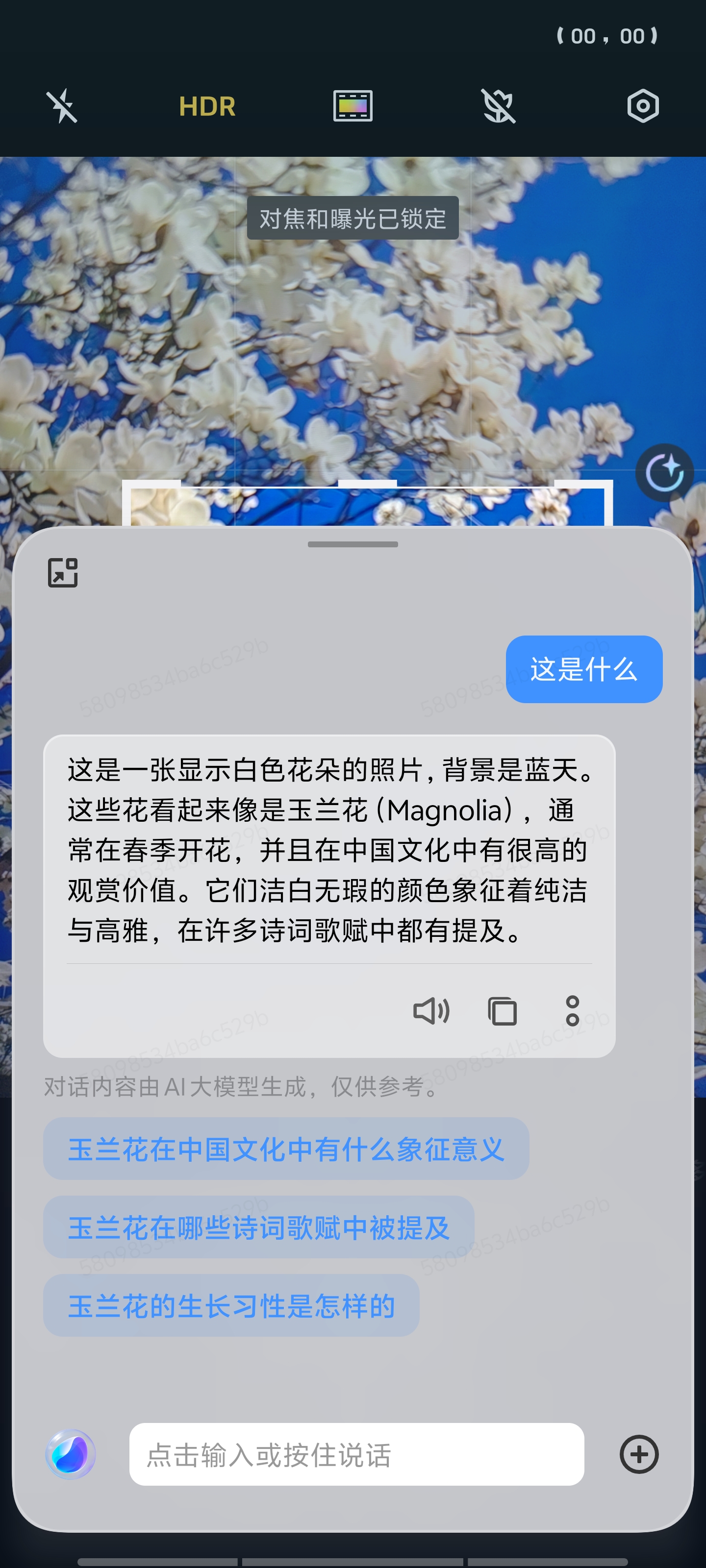Open the image select icon in panel
This screenshot has height=1568, width=706.
(x=63, y=572)
